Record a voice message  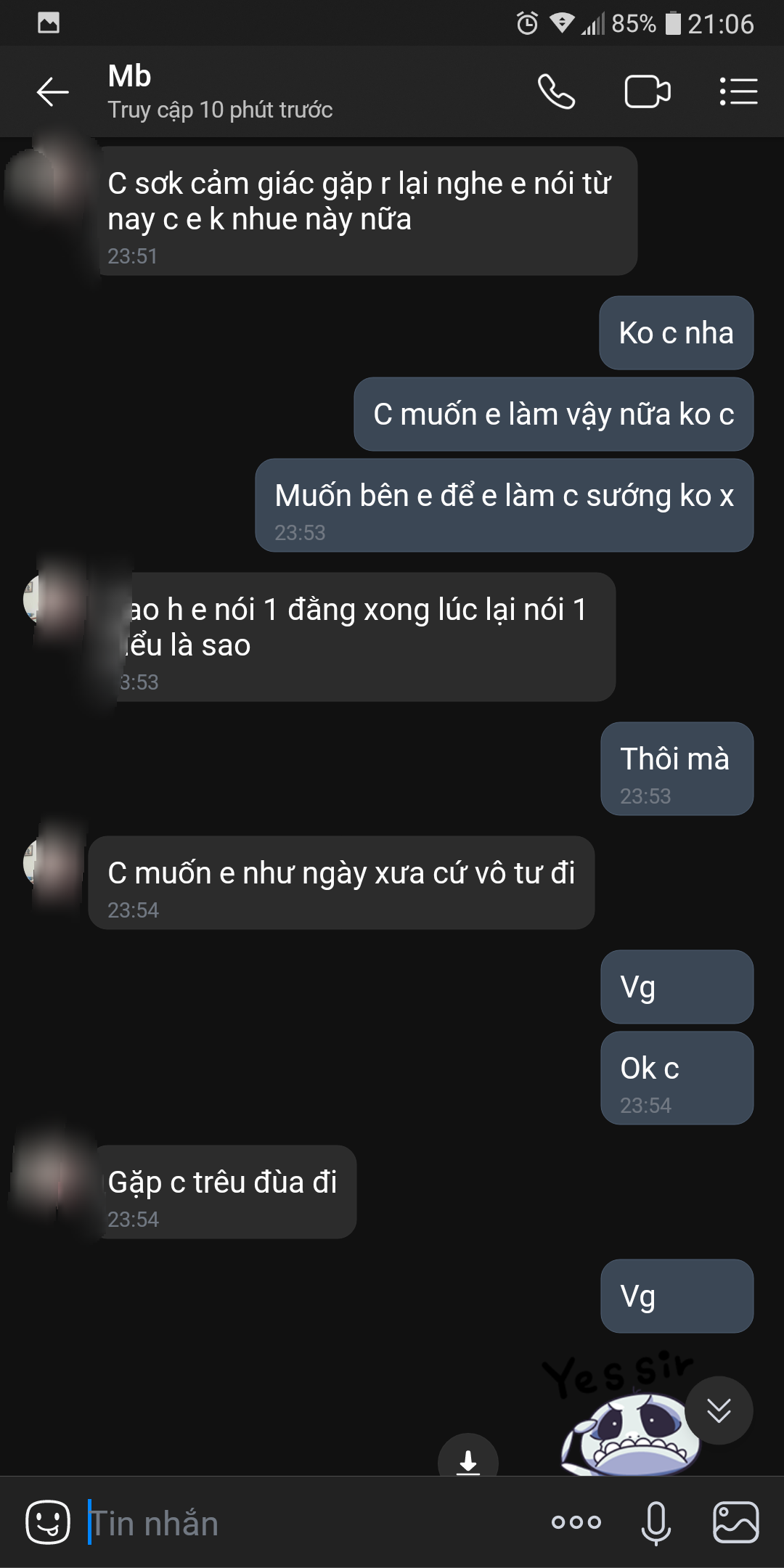tap(656, 1522)
